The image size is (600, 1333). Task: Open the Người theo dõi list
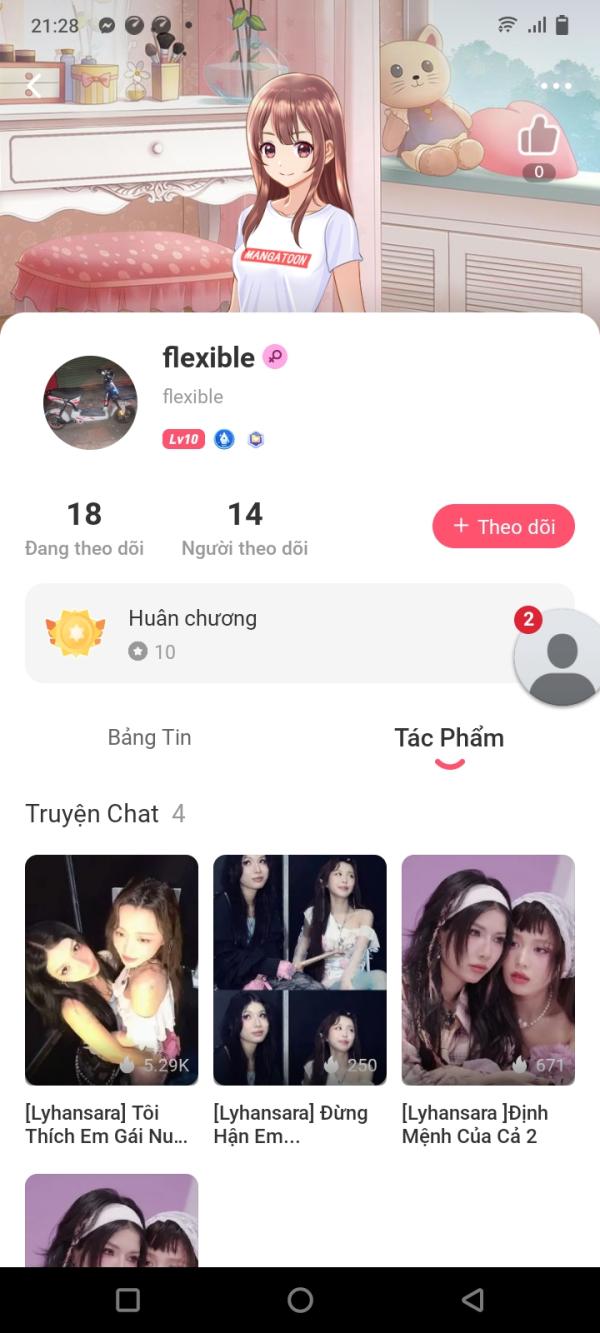pos(245,529)
